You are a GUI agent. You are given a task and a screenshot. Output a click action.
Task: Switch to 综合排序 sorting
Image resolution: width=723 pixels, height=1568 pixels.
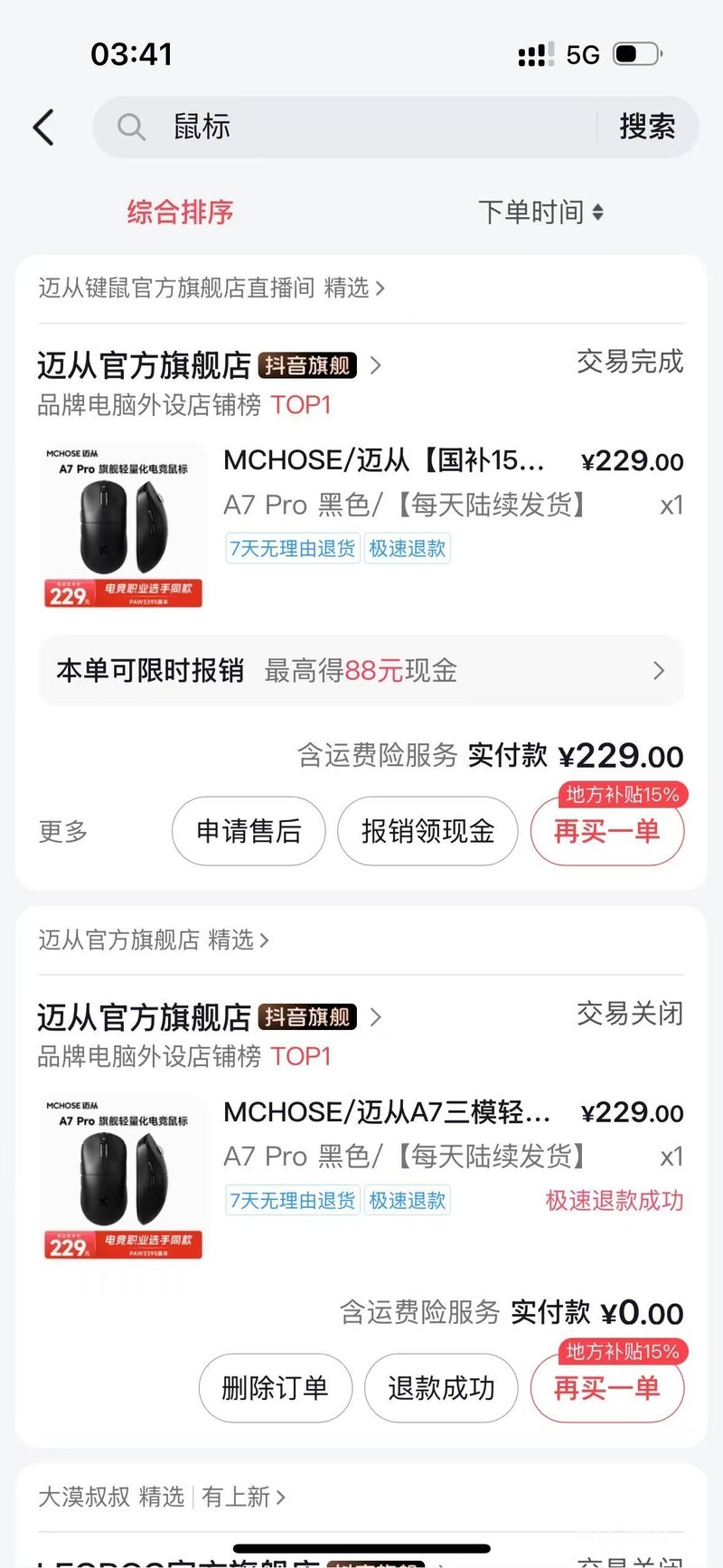180,213
